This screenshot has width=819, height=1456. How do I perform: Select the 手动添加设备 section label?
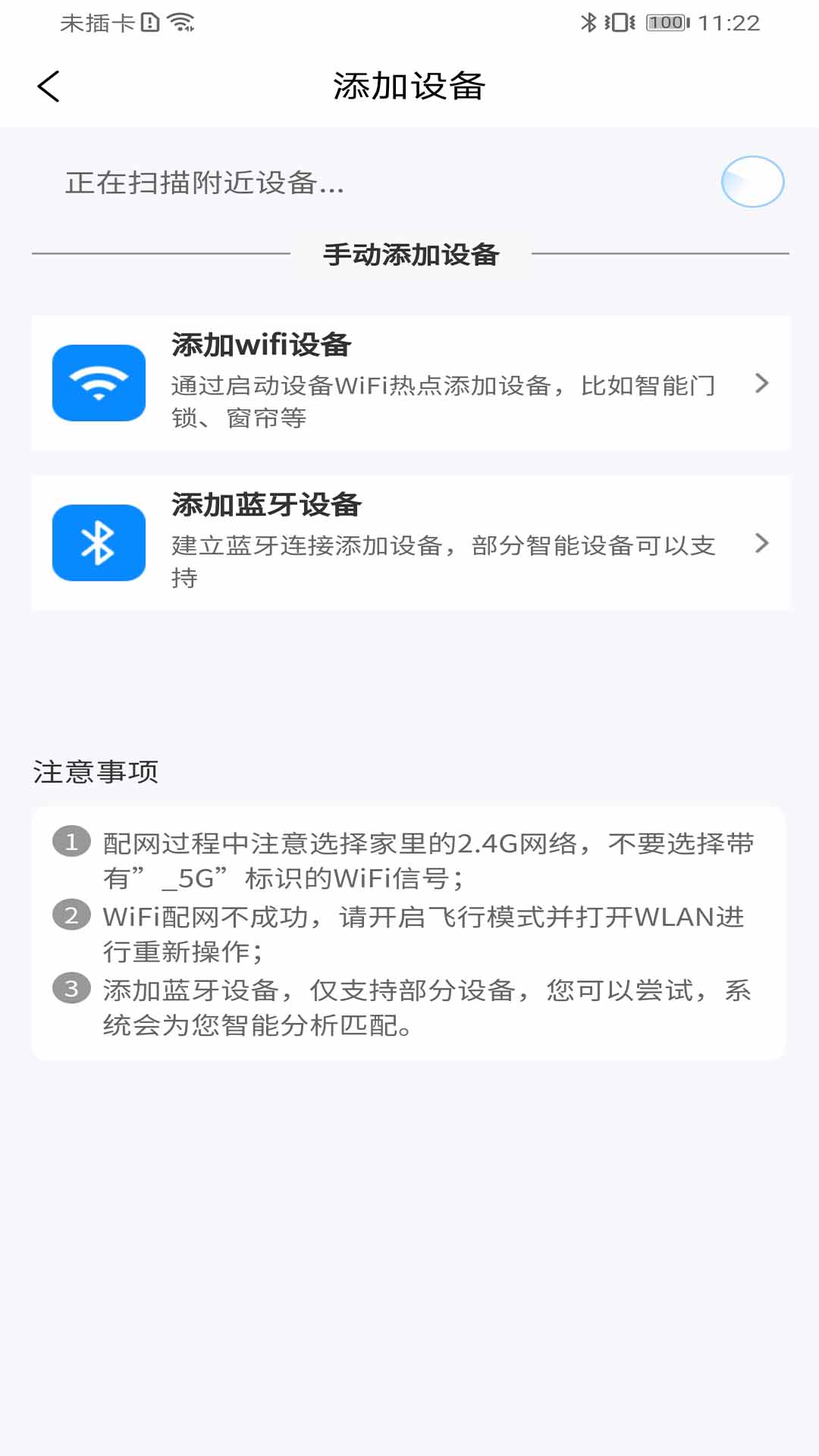[409, 256]
